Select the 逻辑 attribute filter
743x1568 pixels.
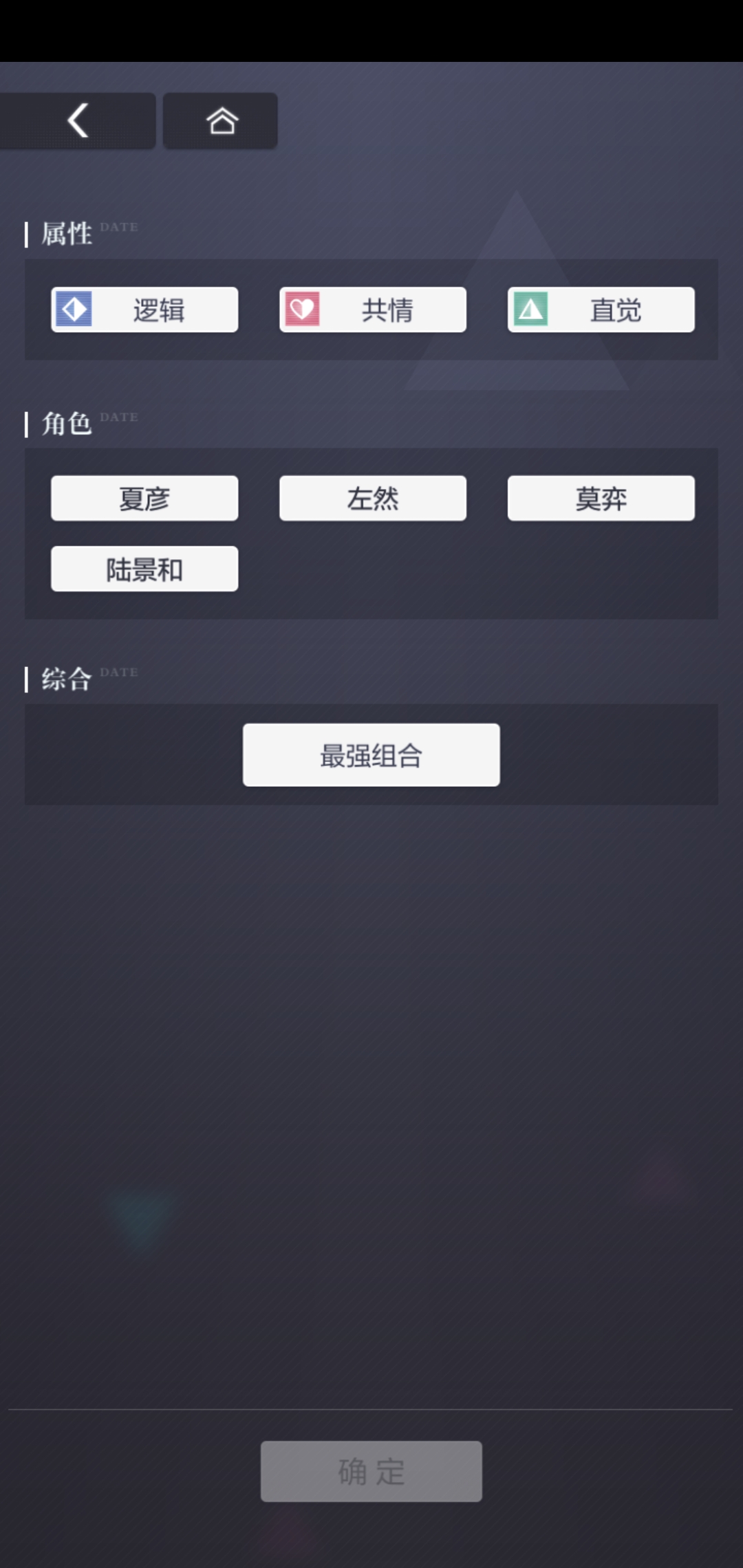144,310
